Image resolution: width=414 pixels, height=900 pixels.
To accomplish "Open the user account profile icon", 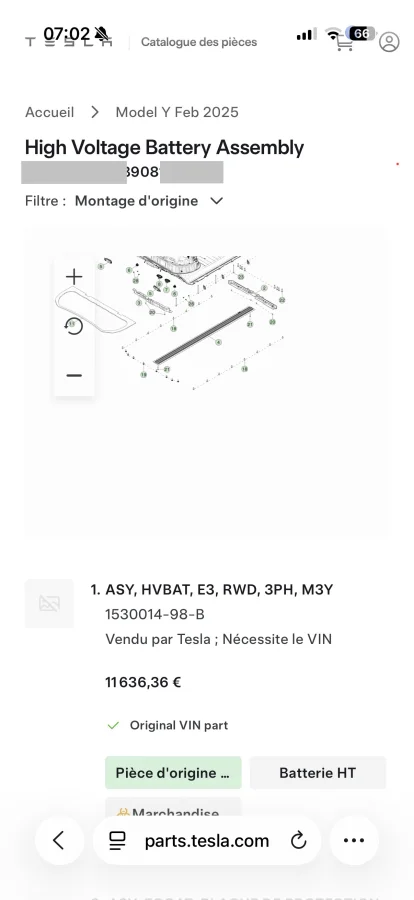I will coord(389,42).
